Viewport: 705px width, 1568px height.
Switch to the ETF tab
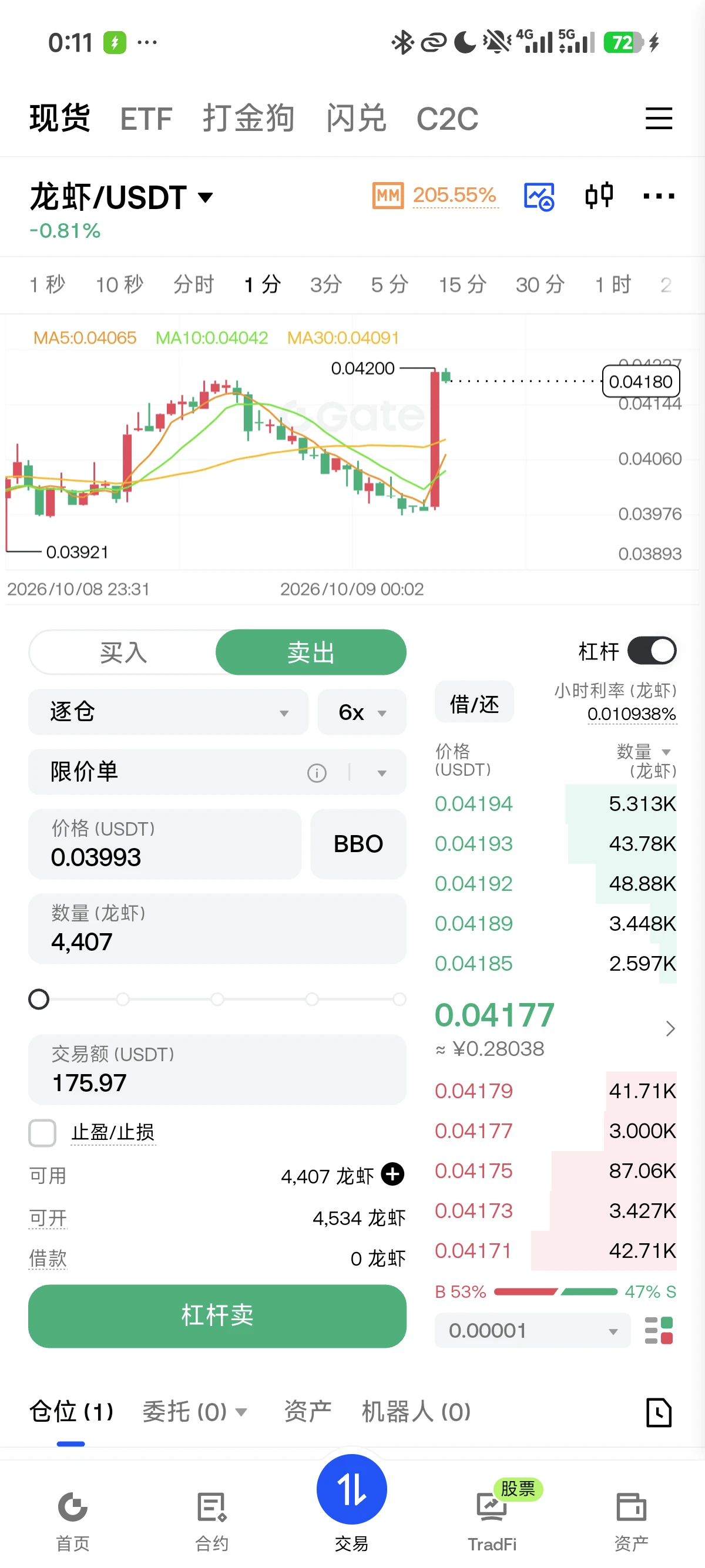pyautogui.click(x=146, y=118)
